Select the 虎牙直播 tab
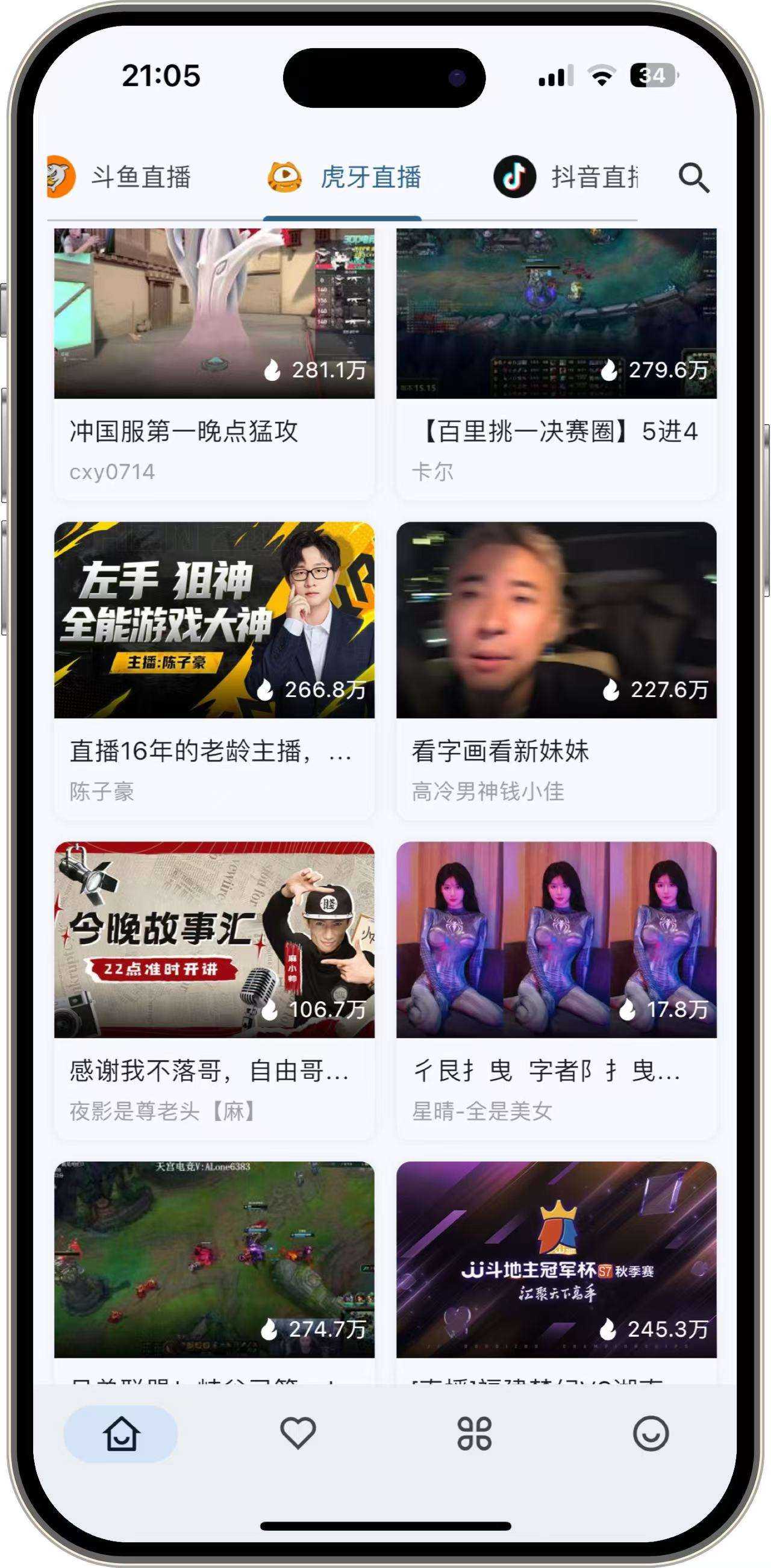 (x=345, y=177)
